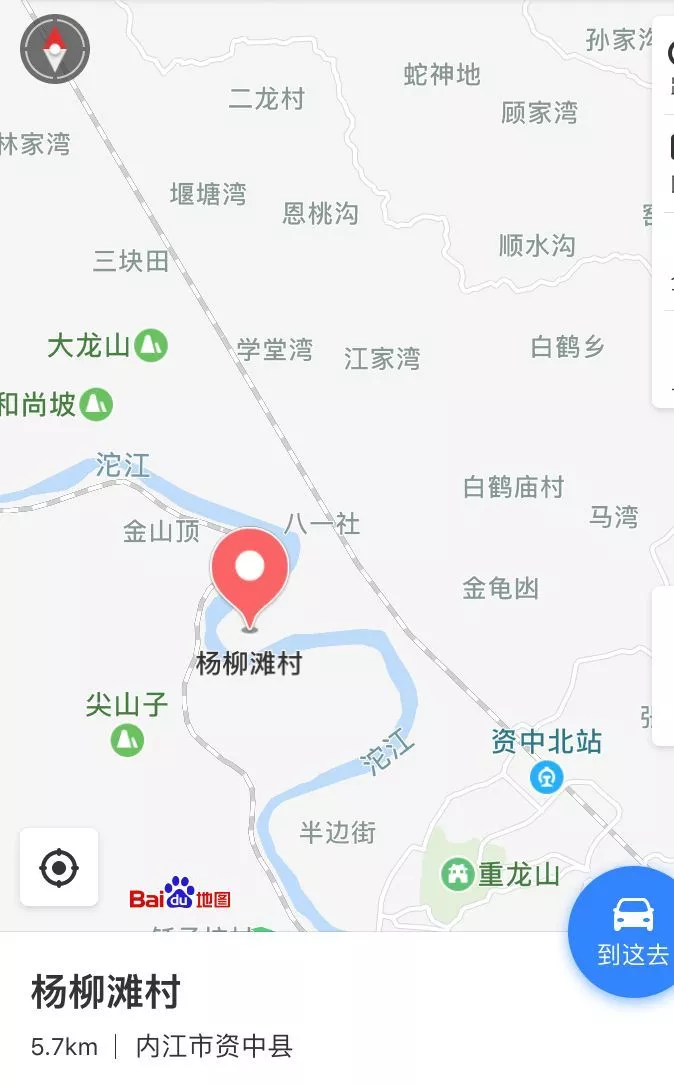This screenshot has height=1086, width=674.
Task: Tap the compass to reset map orientation
Action: click(x=55, y=49)
